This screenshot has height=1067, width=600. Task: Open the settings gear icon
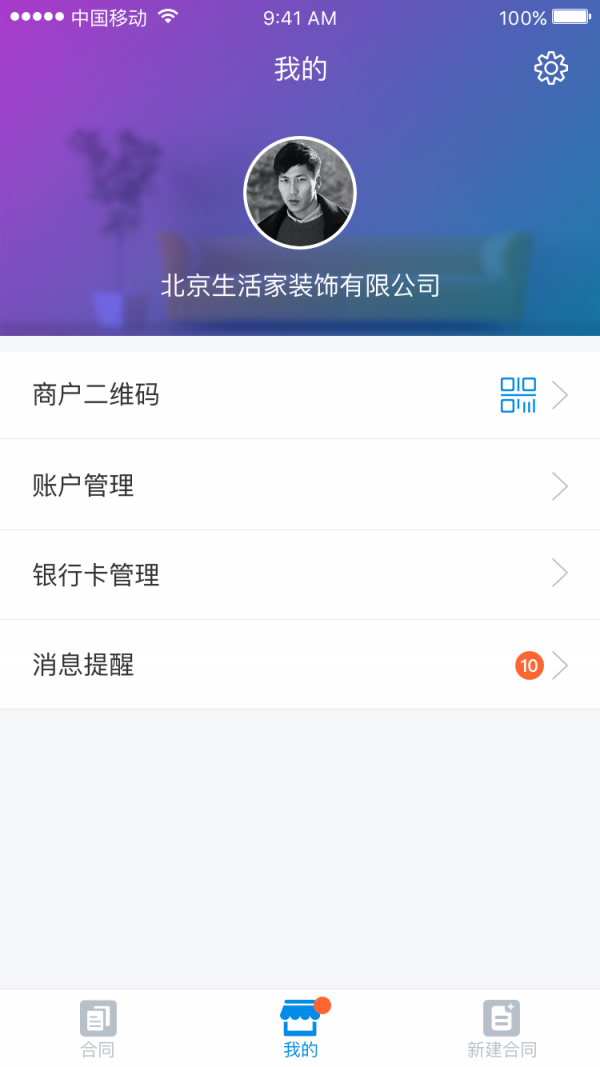click(x=551, y=68)
